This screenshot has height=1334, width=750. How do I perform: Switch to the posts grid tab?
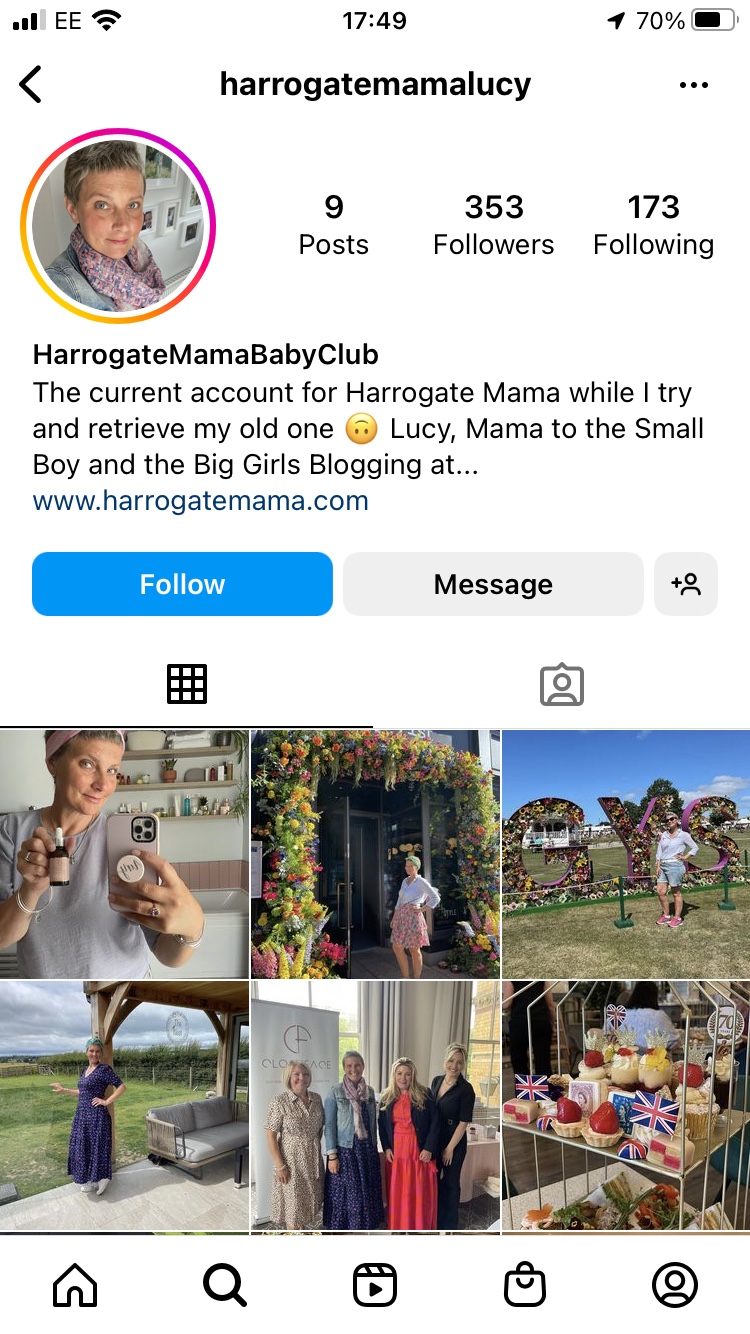[x=186, y=684]
